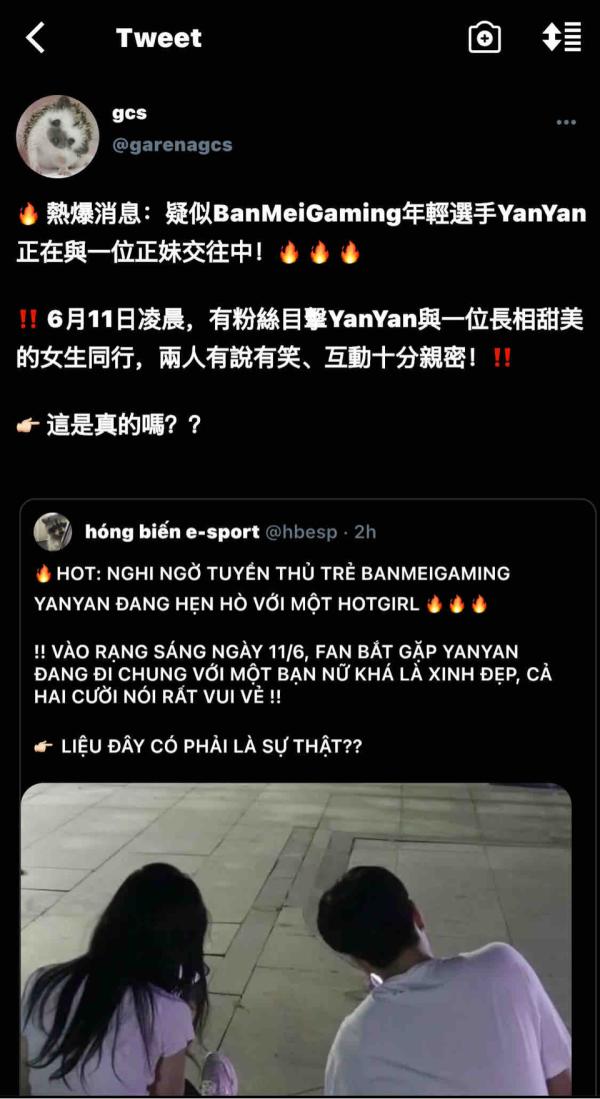Tap the sort replies icon

click(x=561, y=38)
